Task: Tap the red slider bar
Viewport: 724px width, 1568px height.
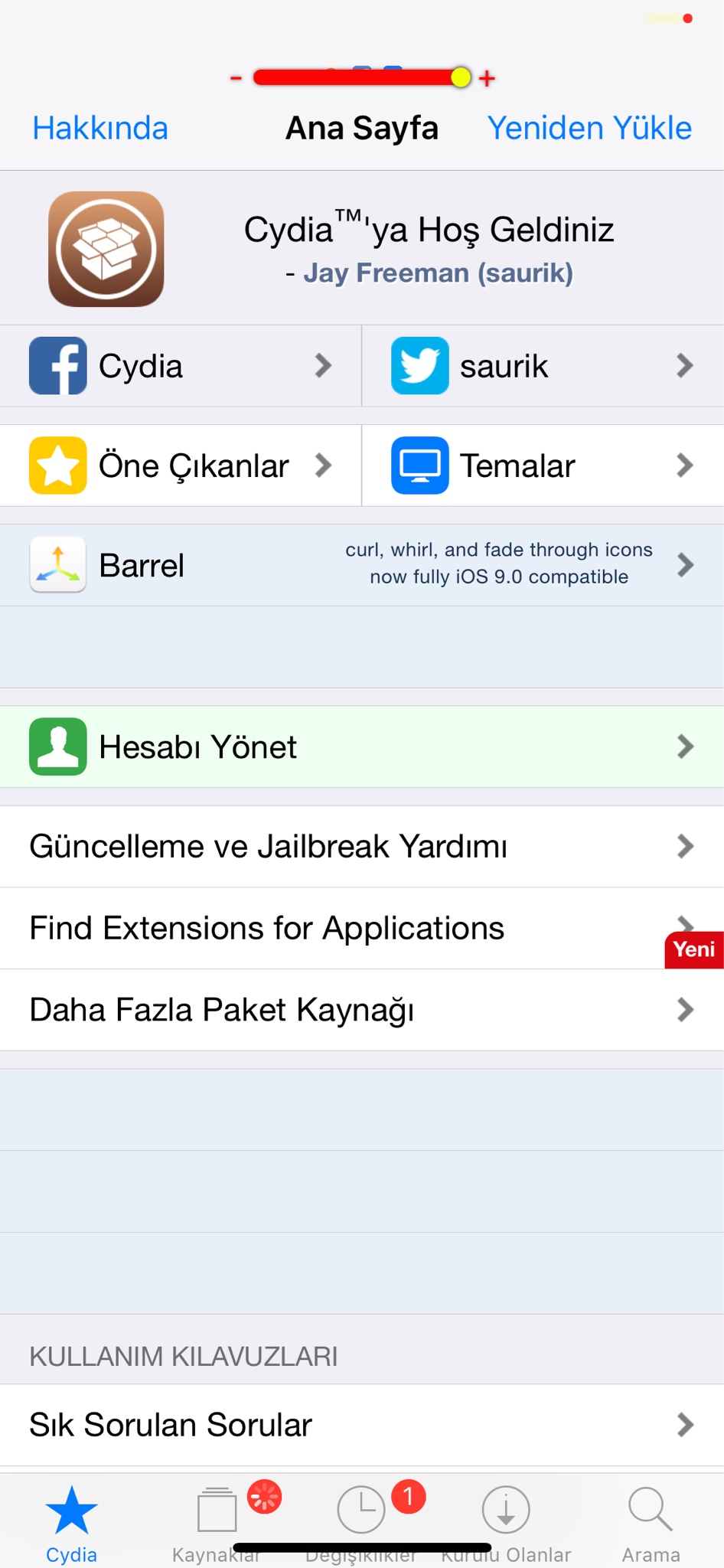Action: (x=352, y=78)
